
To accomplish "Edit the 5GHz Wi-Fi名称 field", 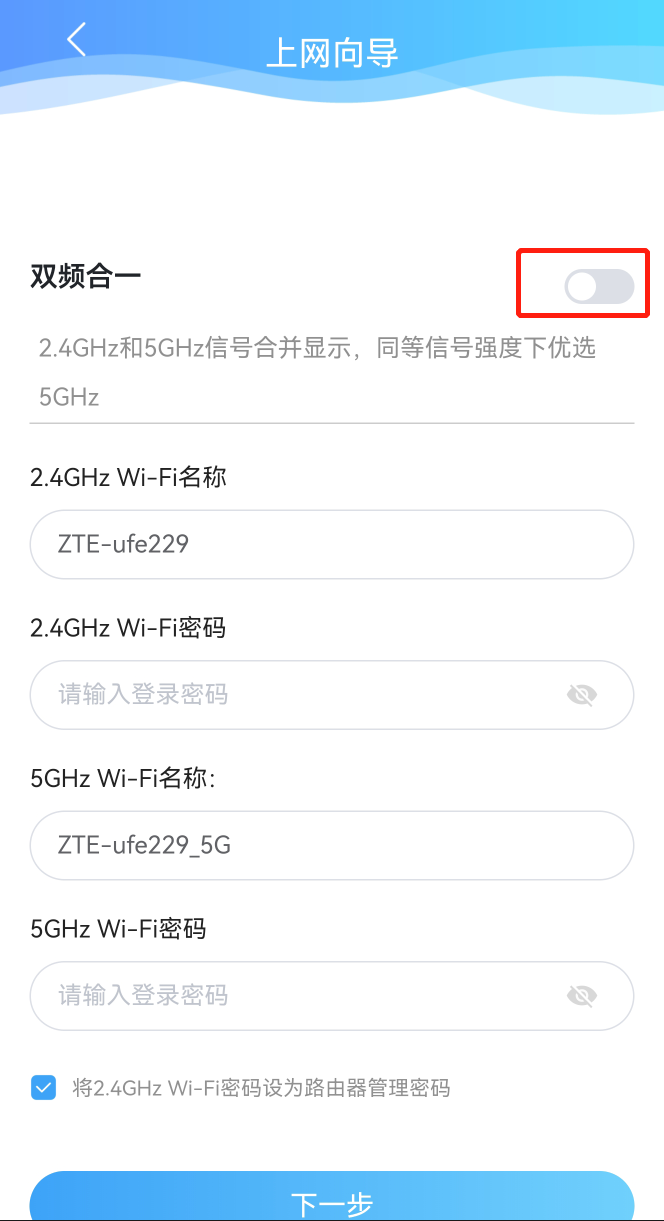I will [332, 846].
